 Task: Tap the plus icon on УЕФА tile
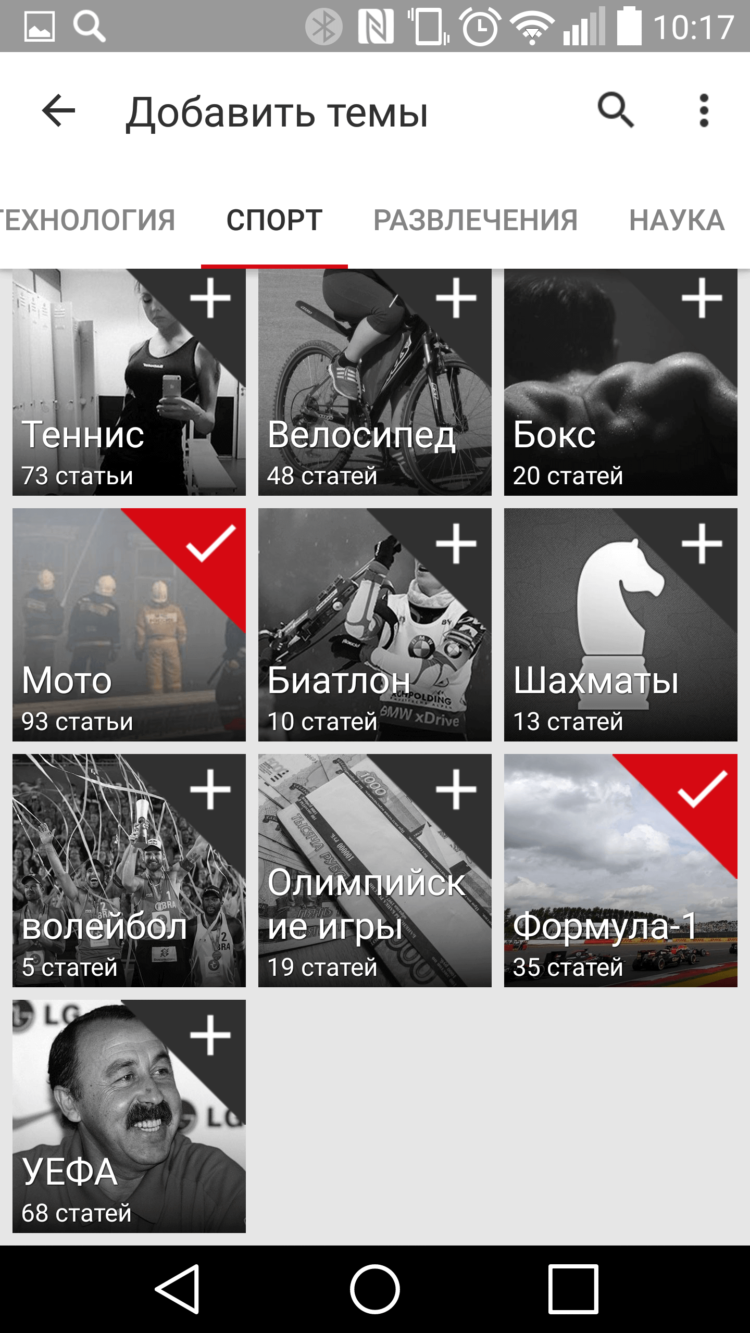(210, 1035)
